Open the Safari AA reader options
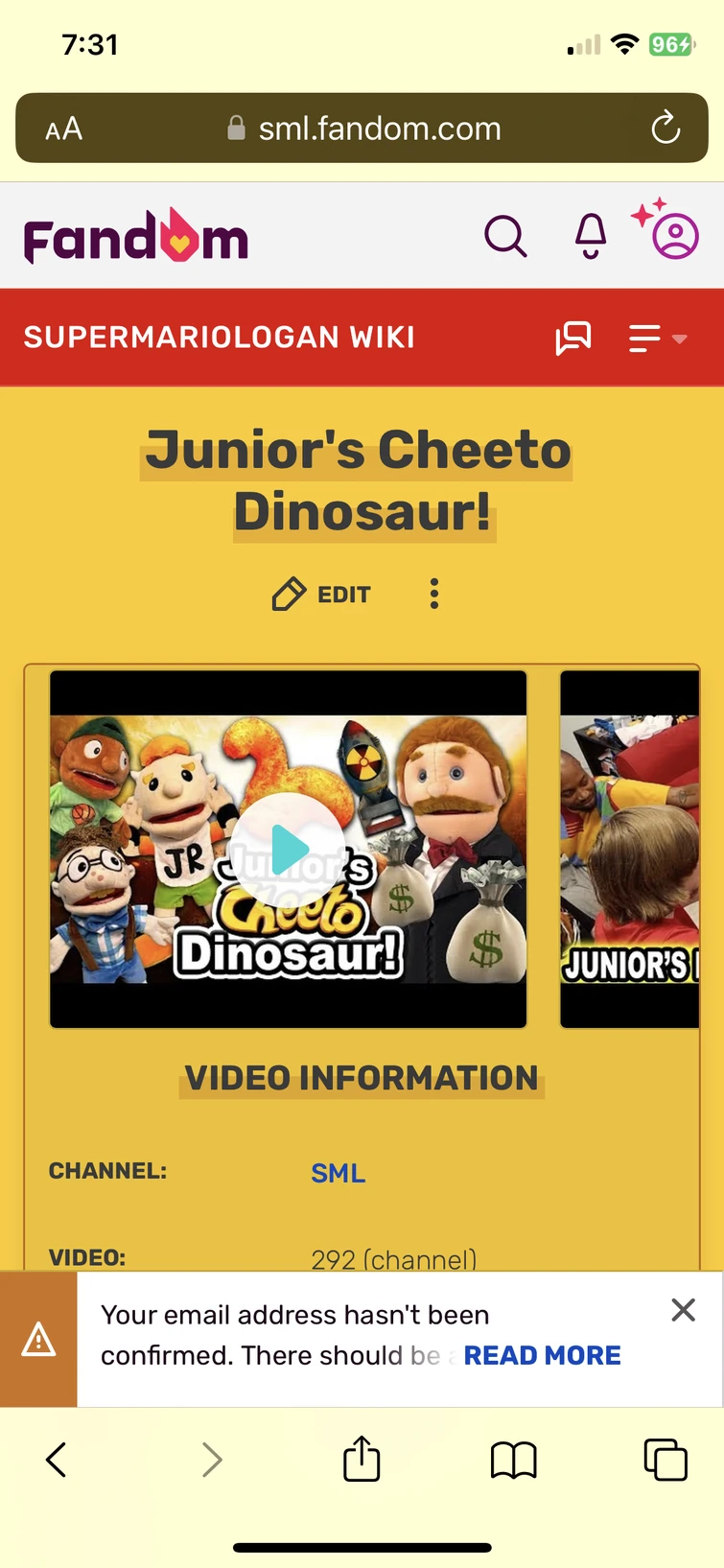 tap(64, 129)
